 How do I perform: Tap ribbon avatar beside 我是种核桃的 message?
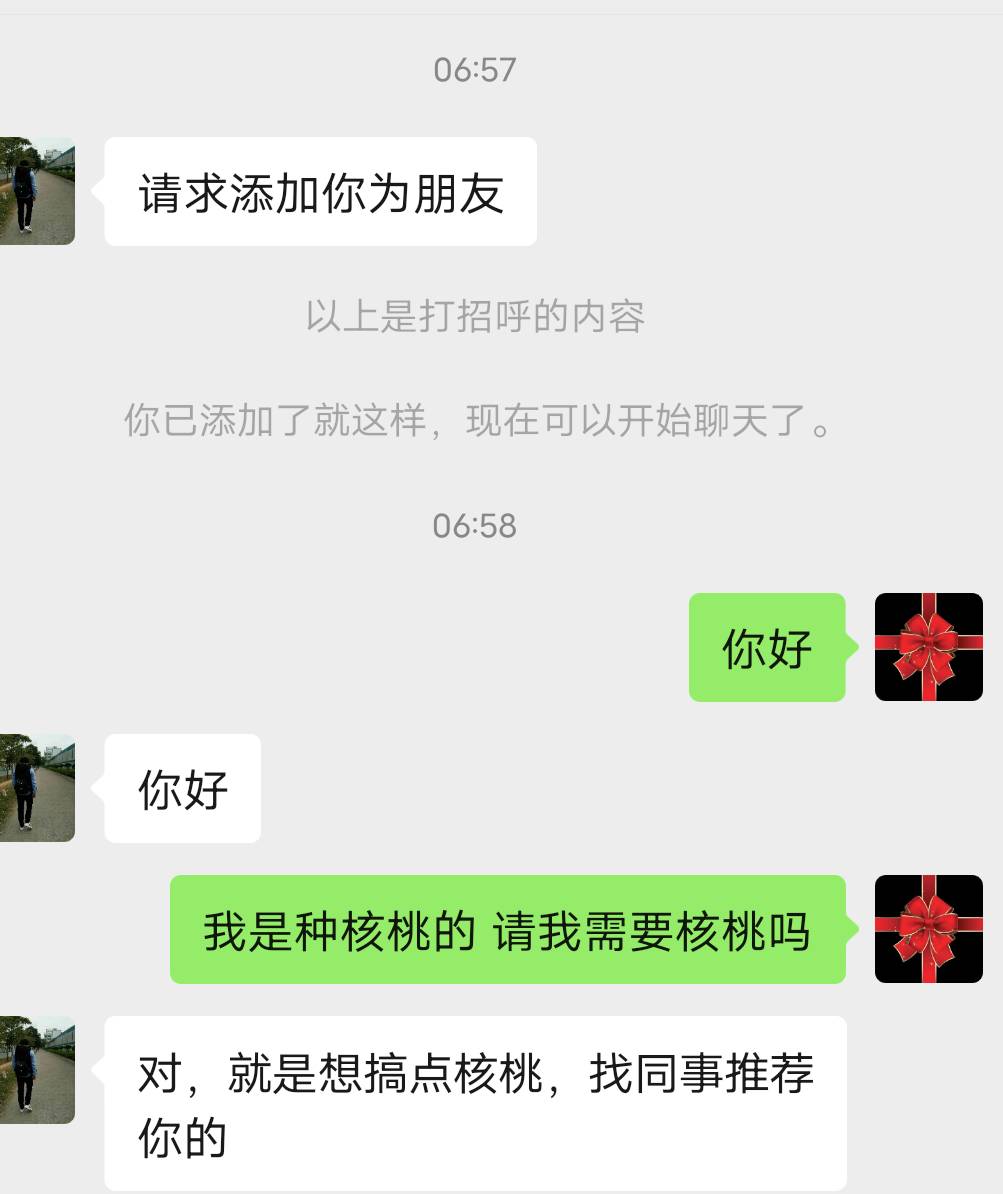coord(928,929)
